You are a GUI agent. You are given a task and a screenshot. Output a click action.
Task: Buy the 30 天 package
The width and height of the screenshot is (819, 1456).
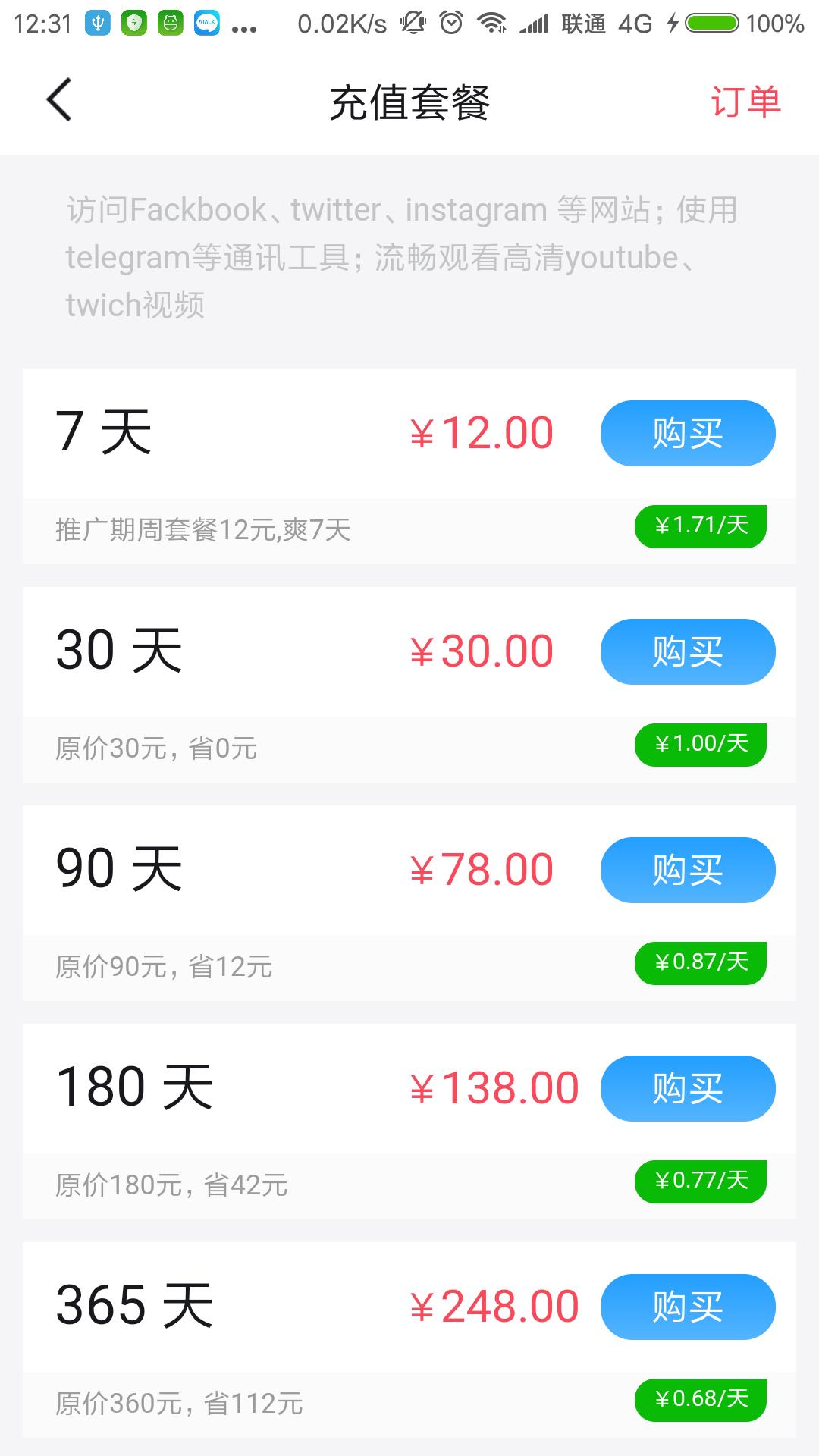686,651
